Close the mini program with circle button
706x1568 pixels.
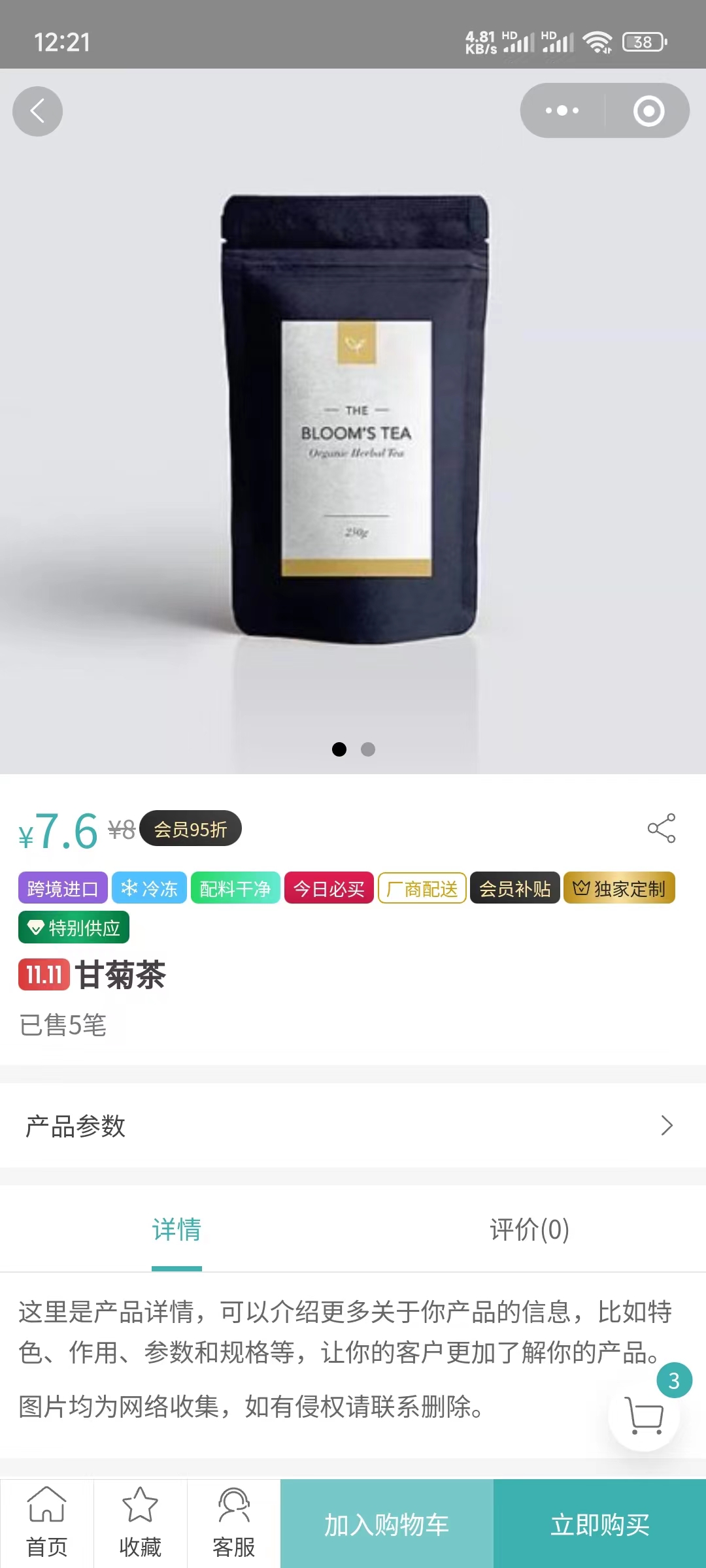[x=648, y=110]
